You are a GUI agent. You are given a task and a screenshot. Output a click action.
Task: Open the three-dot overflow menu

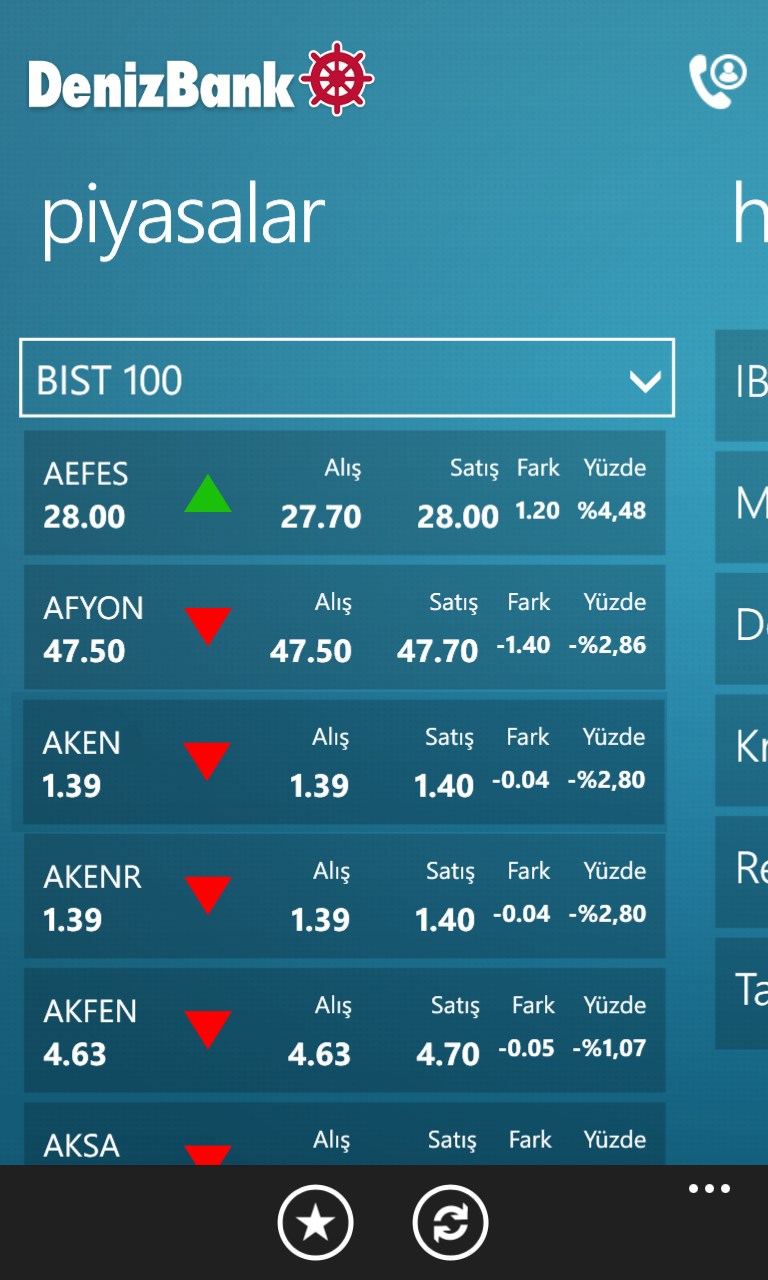(x=709, y=1189)
